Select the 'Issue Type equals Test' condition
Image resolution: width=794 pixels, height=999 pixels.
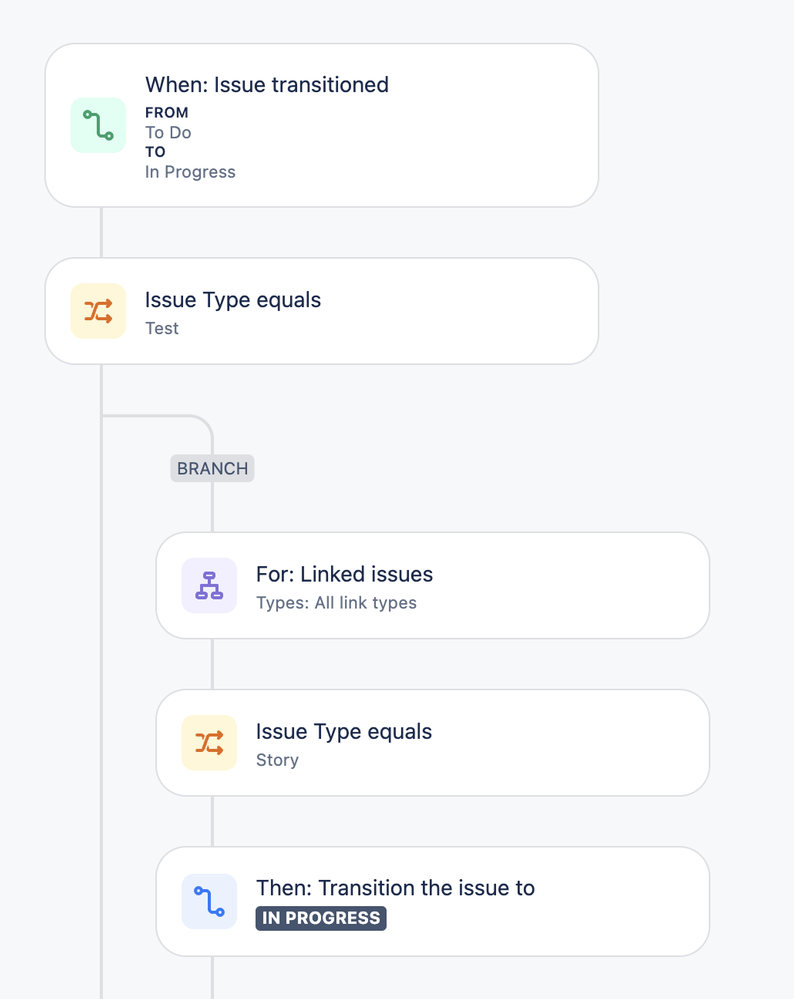[321, 312]
